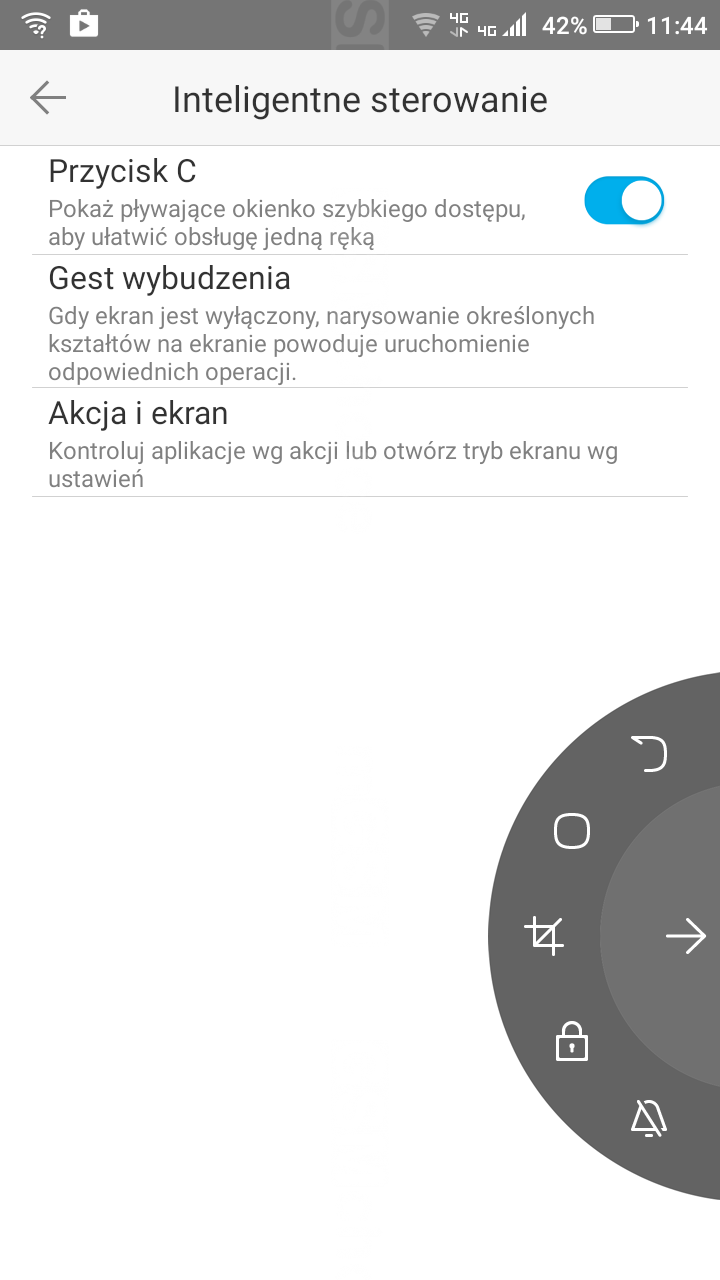720x1280 pixels.
Task: Tap the home icon in floating wheel
Action: (572, 831)
